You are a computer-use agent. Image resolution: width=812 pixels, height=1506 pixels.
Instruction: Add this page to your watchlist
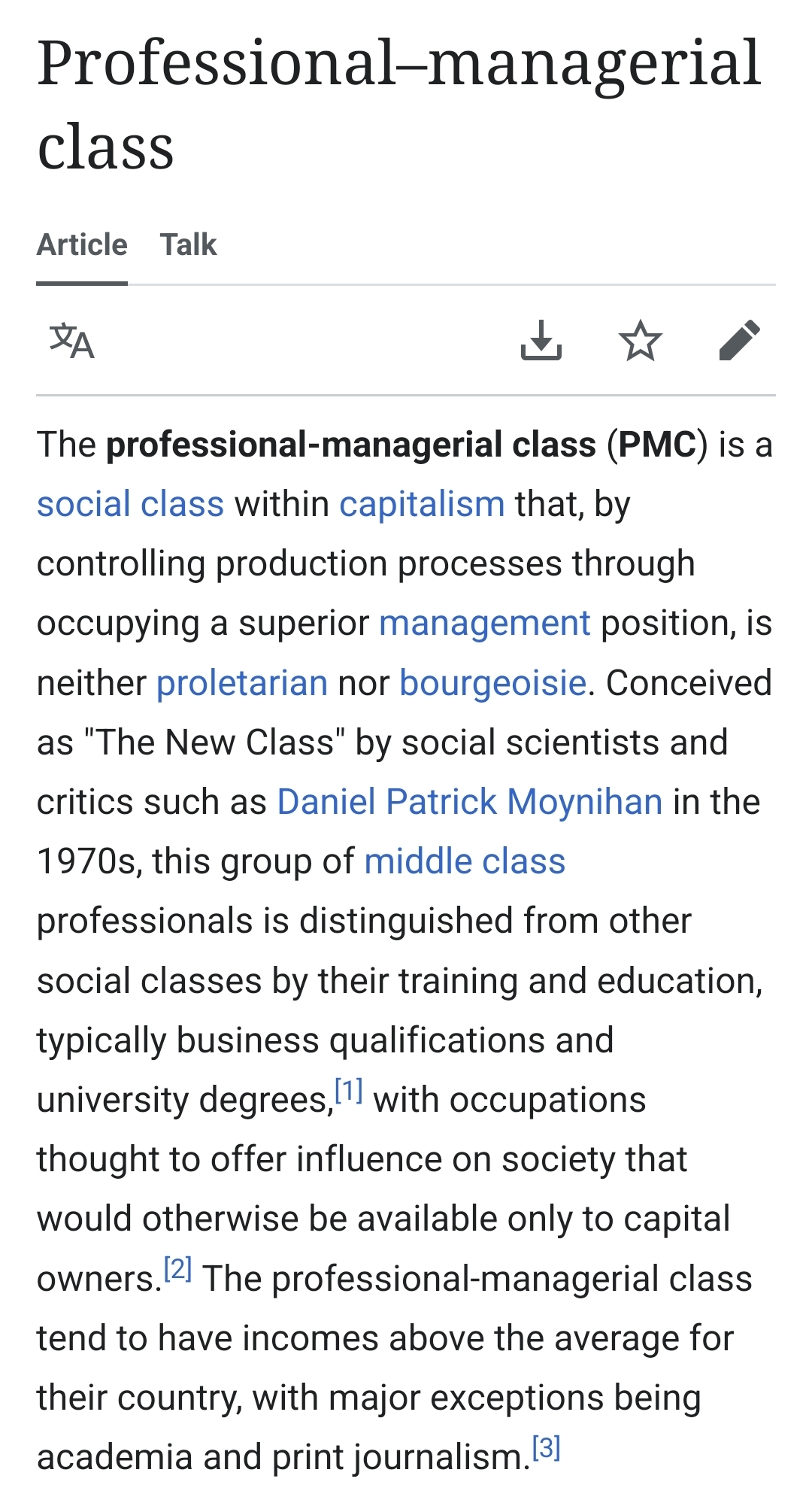point(640,341)
